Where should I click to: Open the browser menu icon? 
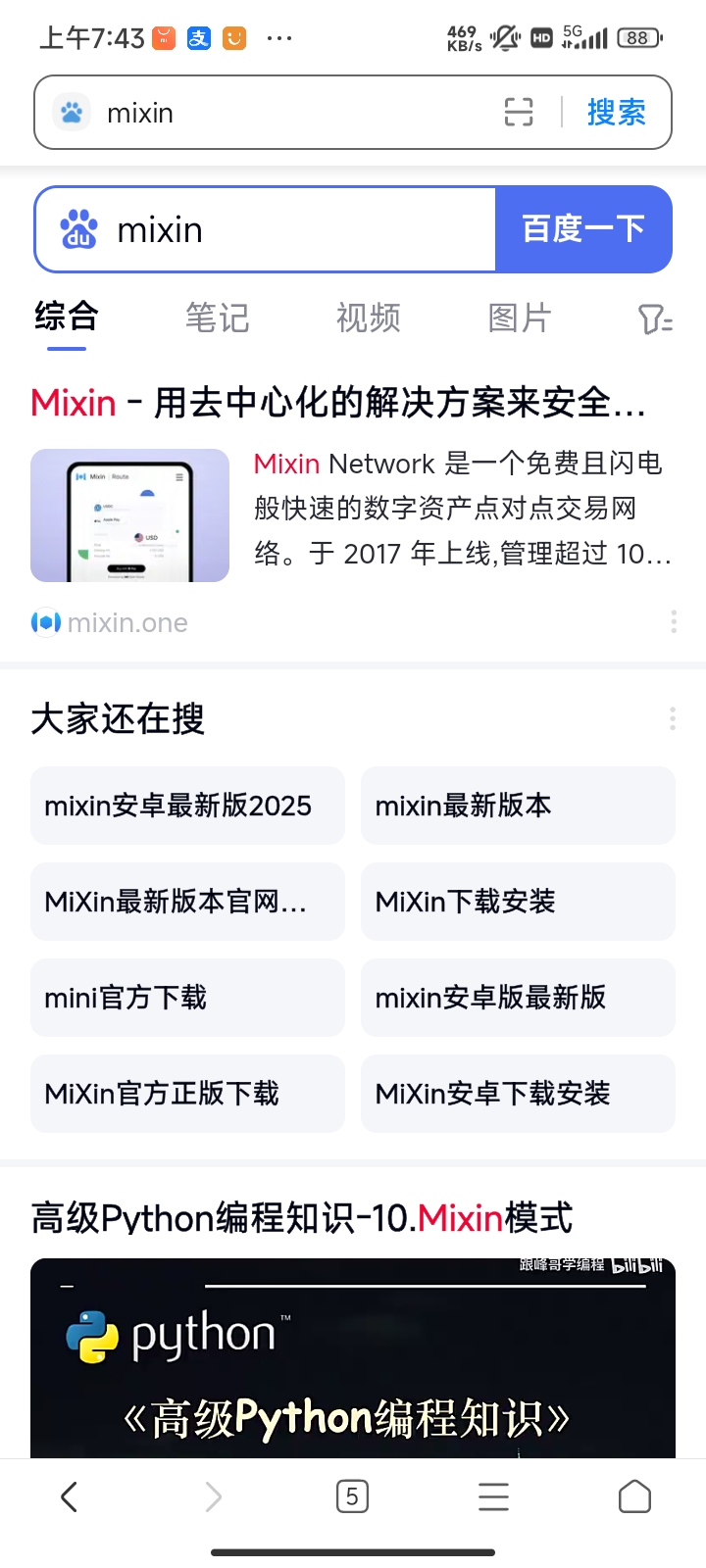[x=493, y=1496]
